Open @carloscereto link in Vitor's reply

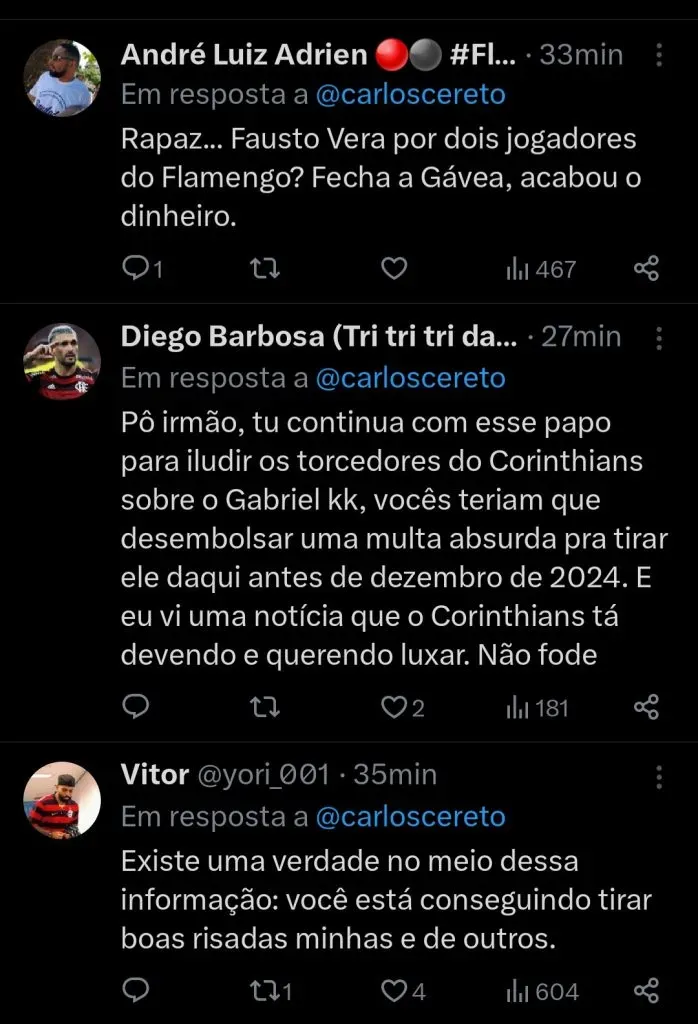point(410,817)
